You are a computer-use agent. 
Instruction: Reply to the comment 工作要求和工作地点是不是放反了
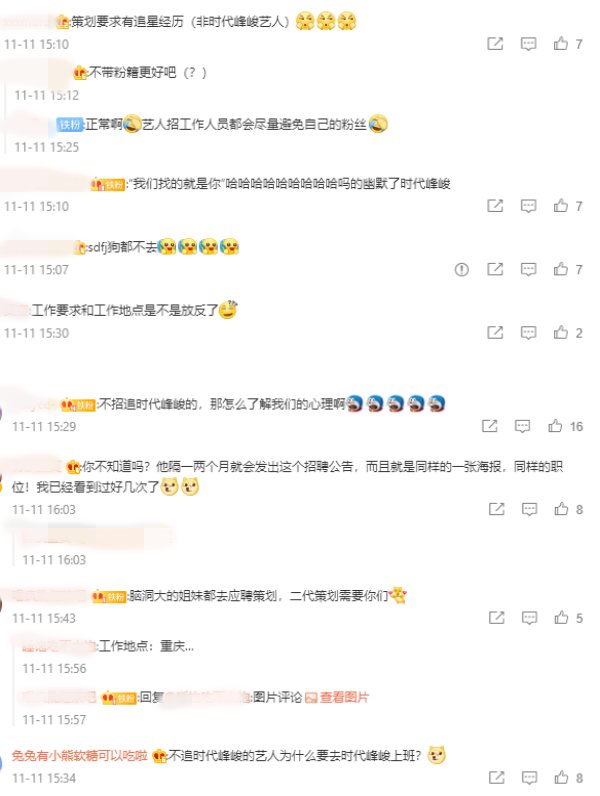click(528, 333)
